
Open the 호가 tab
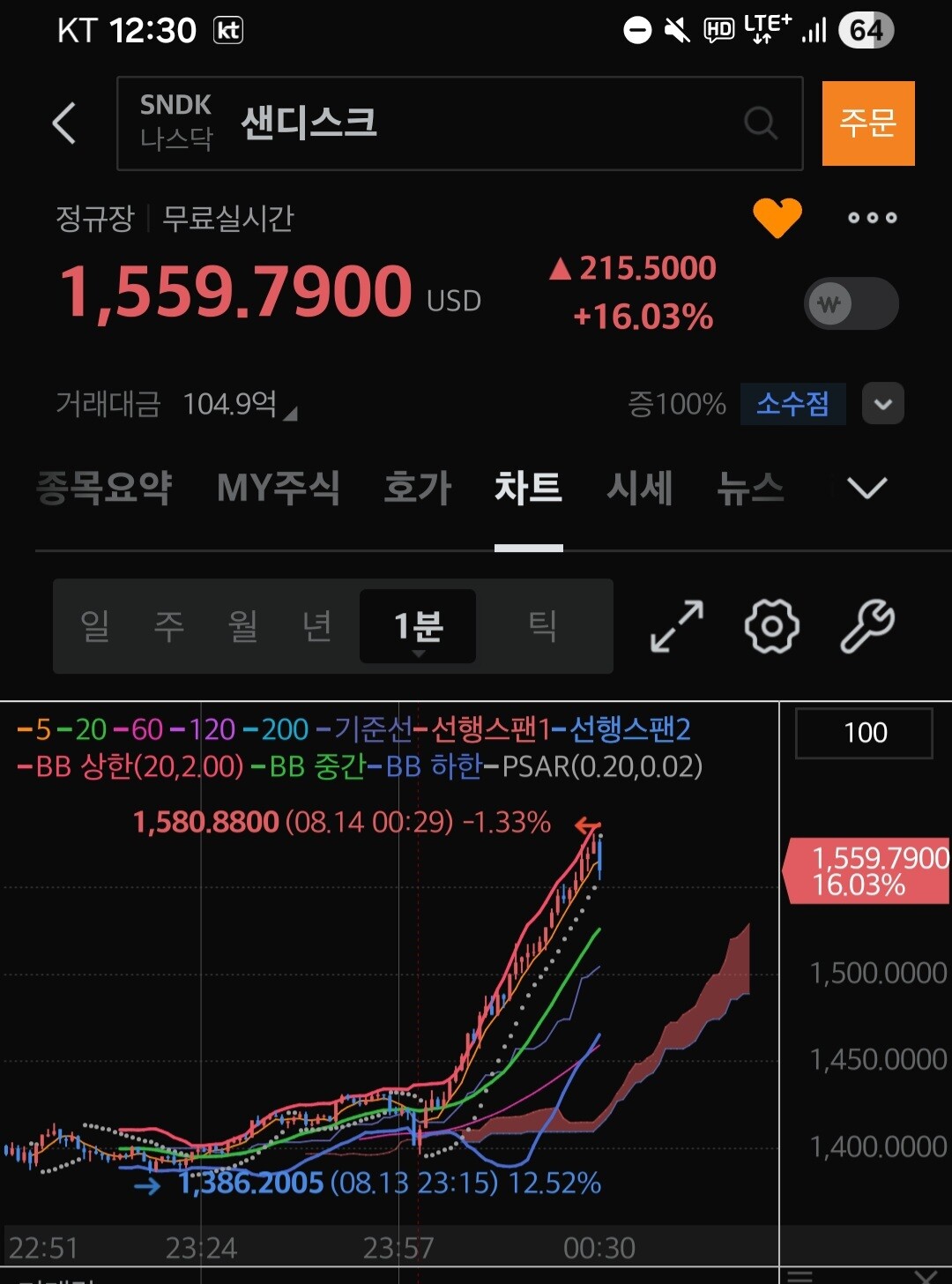pos(418,488)
